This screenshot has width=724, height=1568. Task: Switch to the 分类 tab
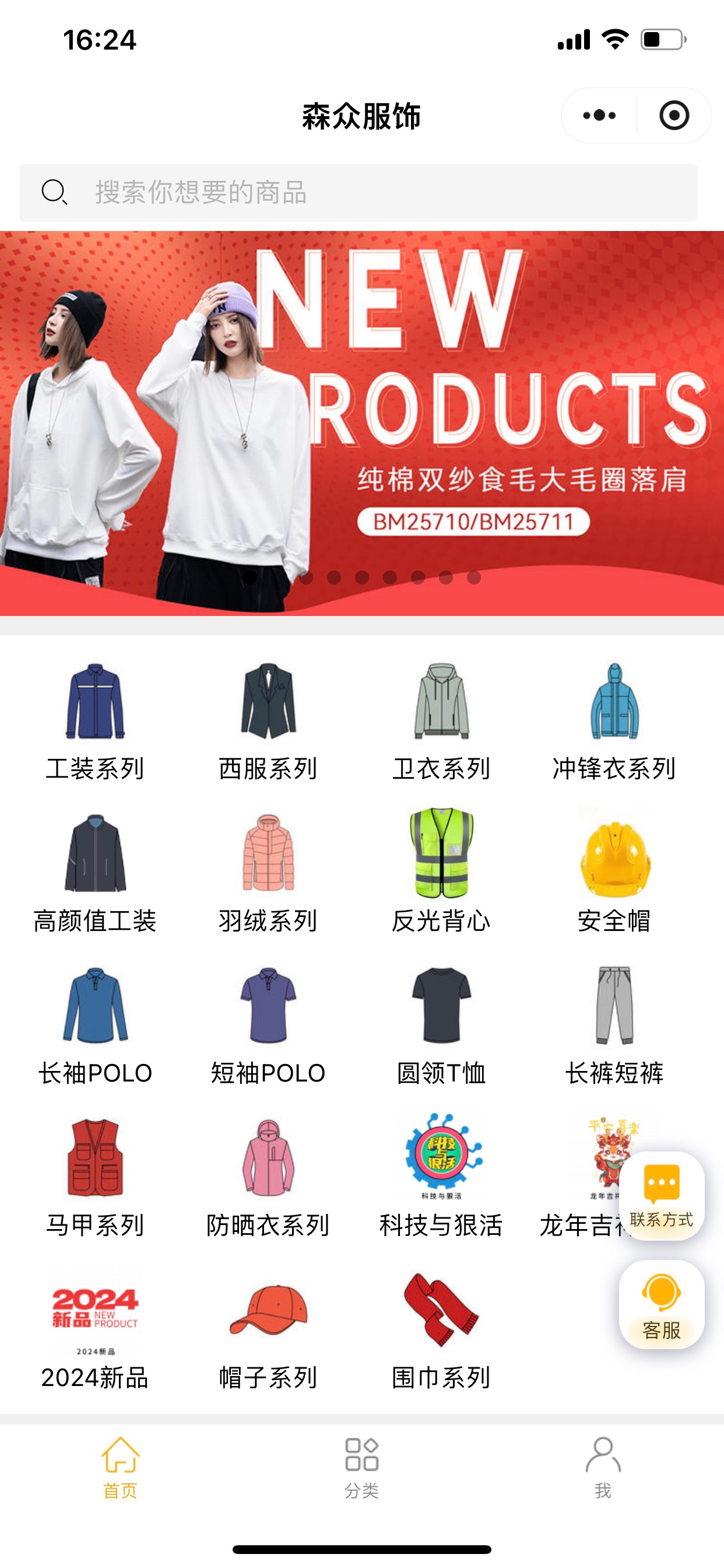point(361,1467)
